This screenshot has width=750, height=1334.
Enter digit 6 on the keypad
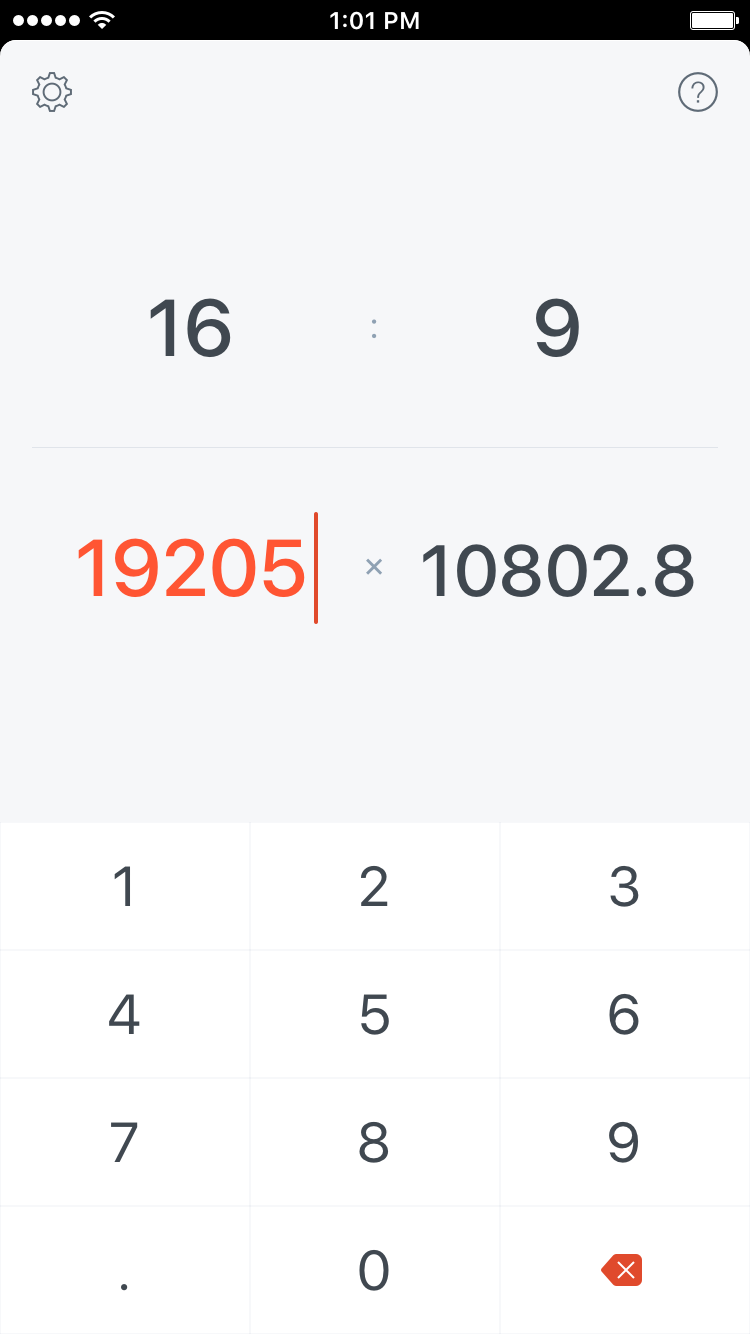click(624, 1014)
